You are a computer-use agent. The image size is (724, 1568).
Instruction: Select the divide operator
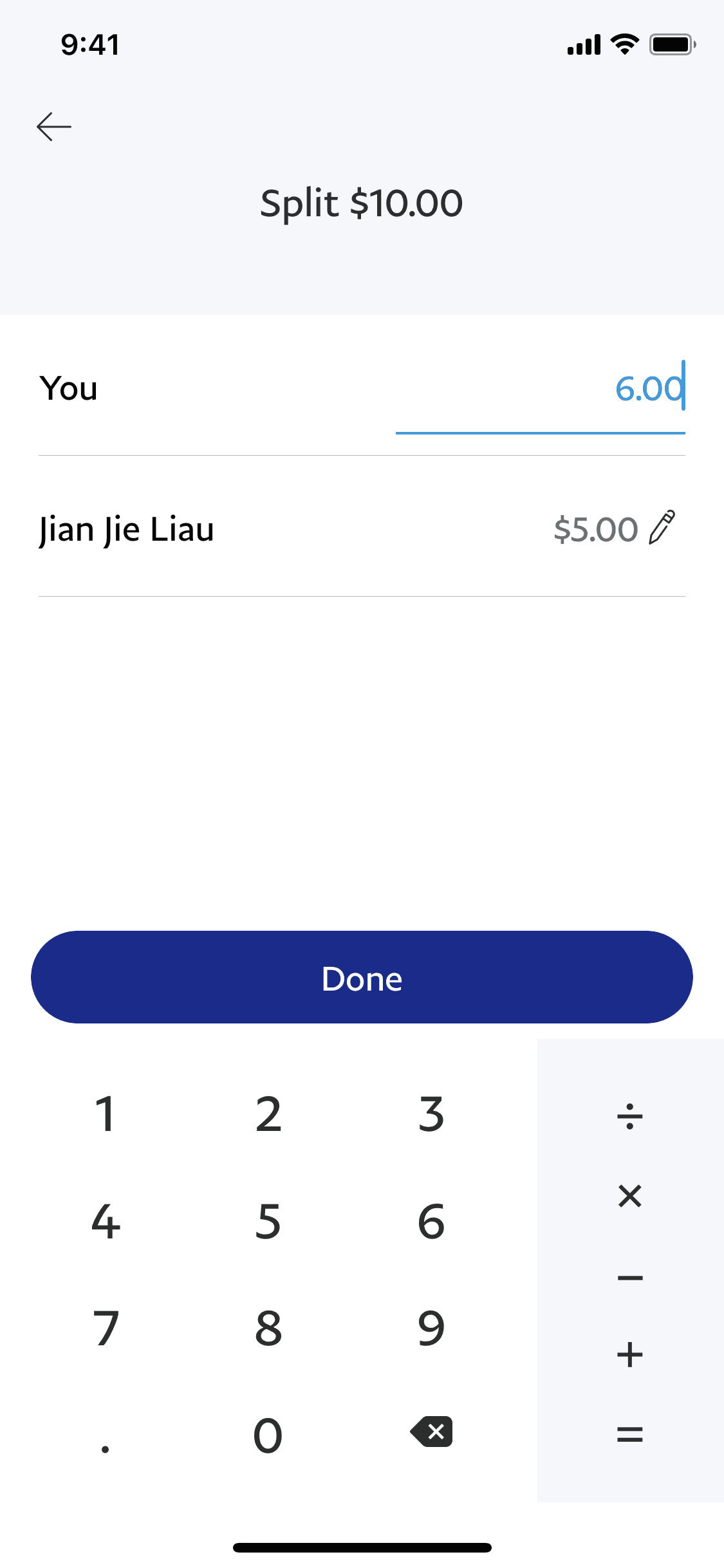[630, 1115]
